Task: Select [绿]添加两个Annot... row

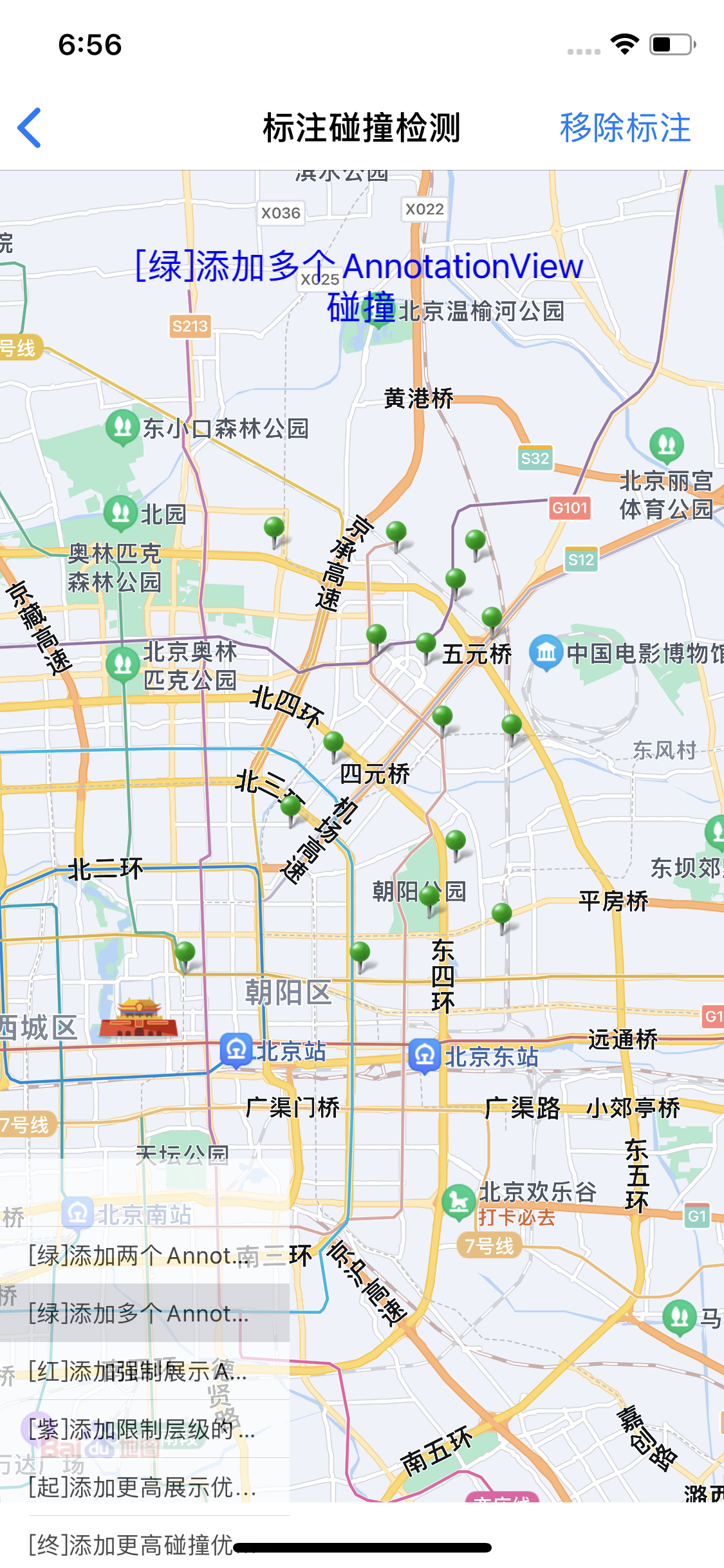Action: (x=145, y=1255)
